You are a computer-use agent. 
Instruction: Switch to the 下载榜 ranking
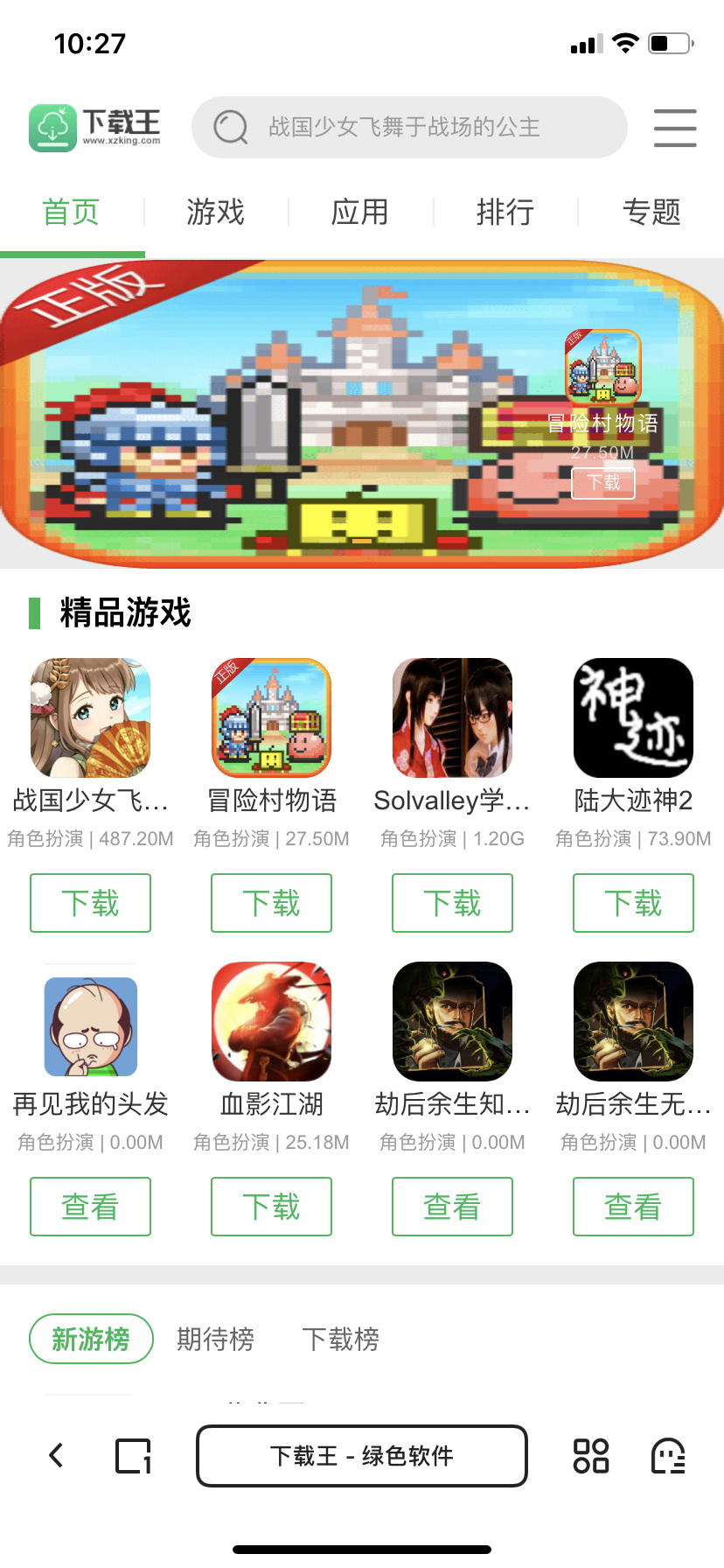click(x=340, y=1339)
